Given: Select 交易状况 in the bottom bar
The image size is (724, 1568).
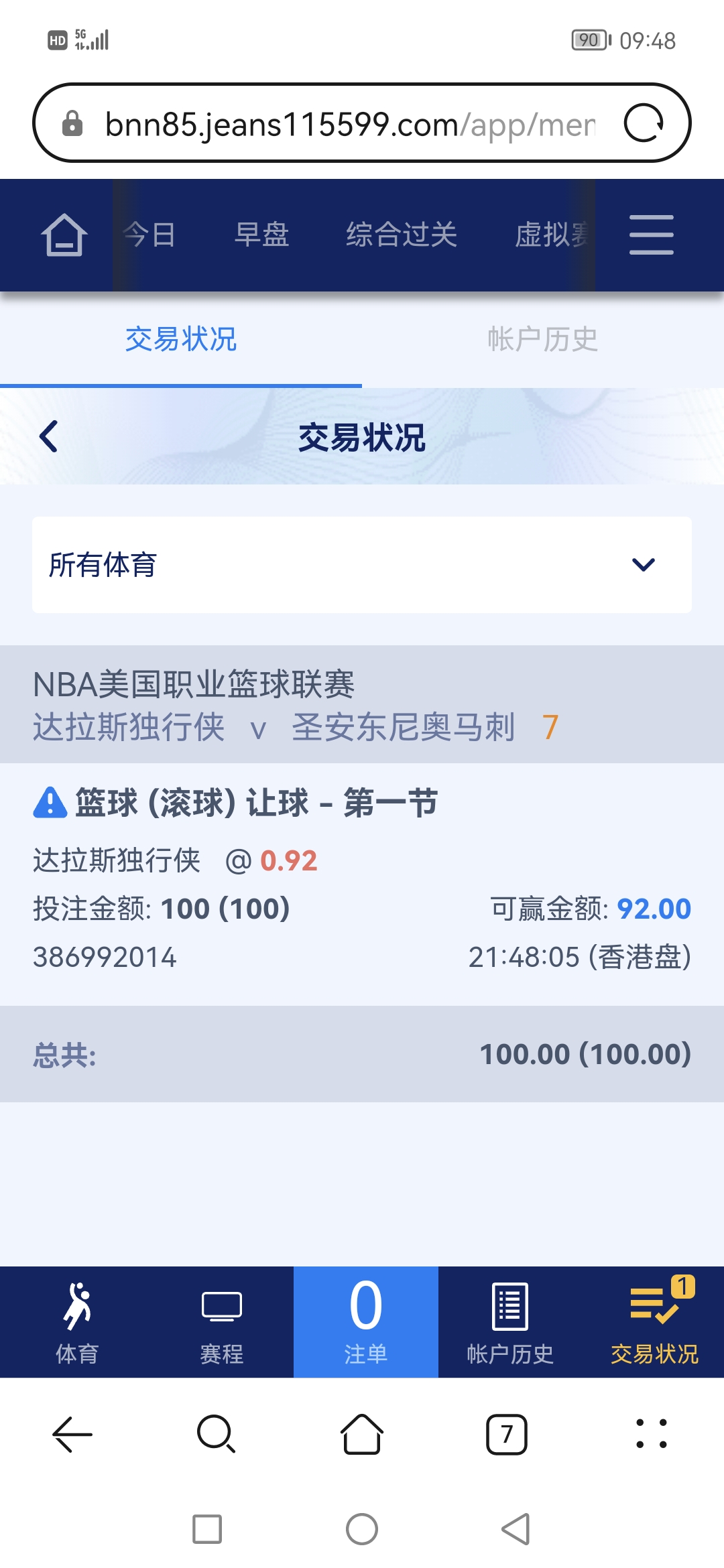Looking at the screenshot, I should coord(654,1323).
